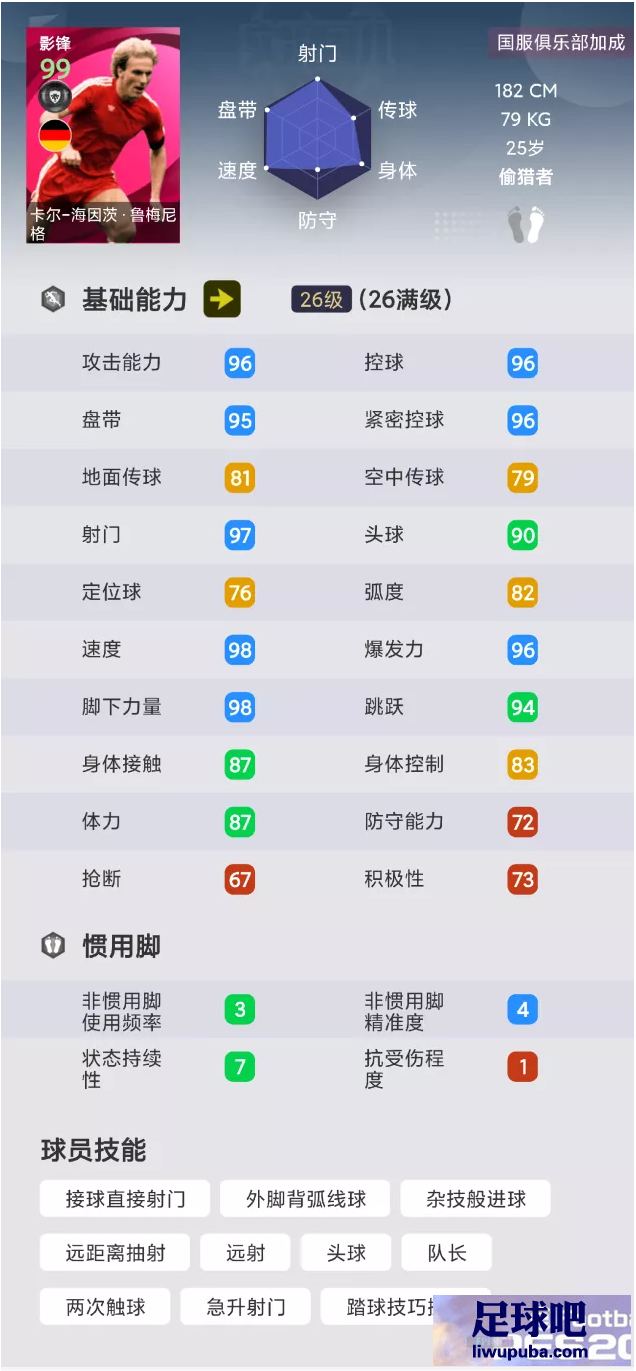The image size is (636, 1371).
Task: Select the 两次触球 skill chip
Action: coord(105,1307)
